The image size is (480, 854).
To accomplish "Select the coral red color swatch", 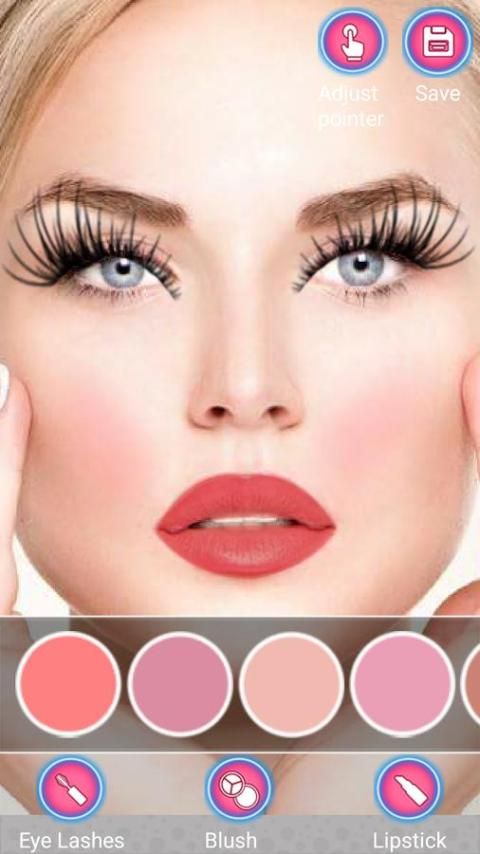I will (68, 684).
